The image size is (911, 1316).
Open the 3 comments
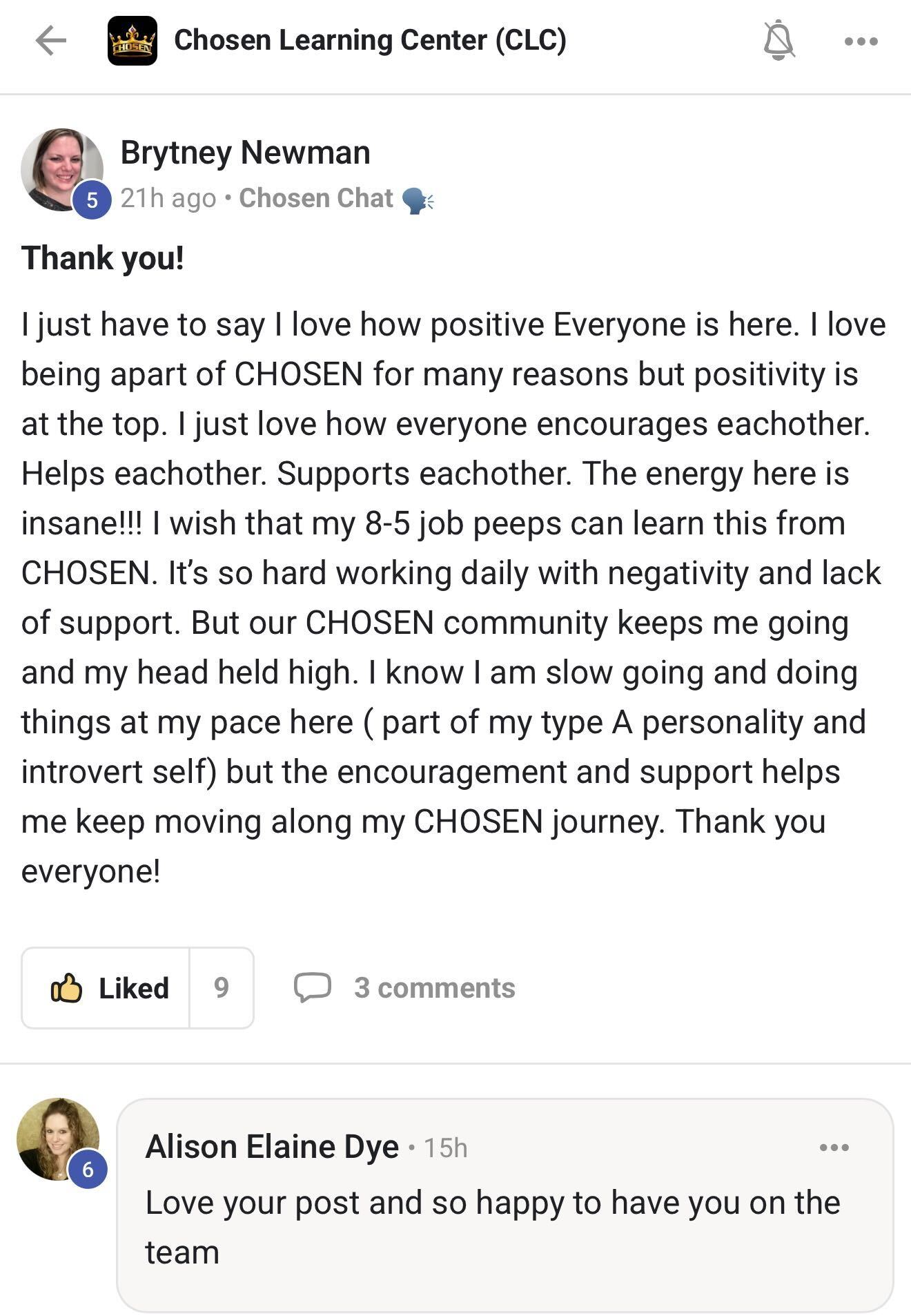(x=406, y=988)
